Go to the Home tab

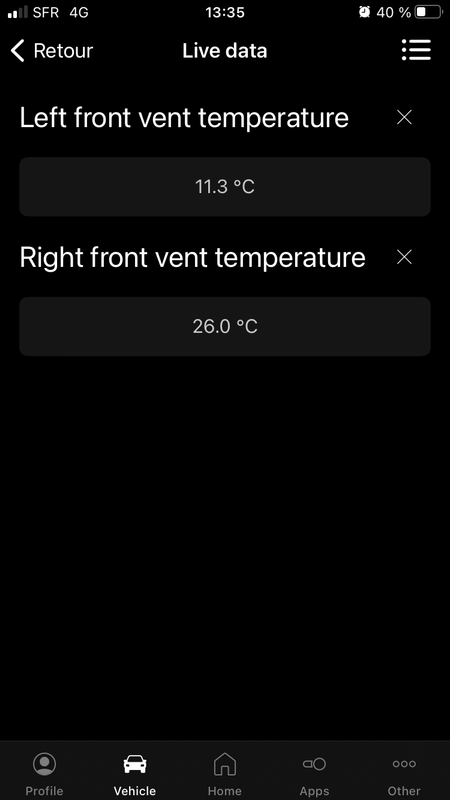(x=224, y=774)
